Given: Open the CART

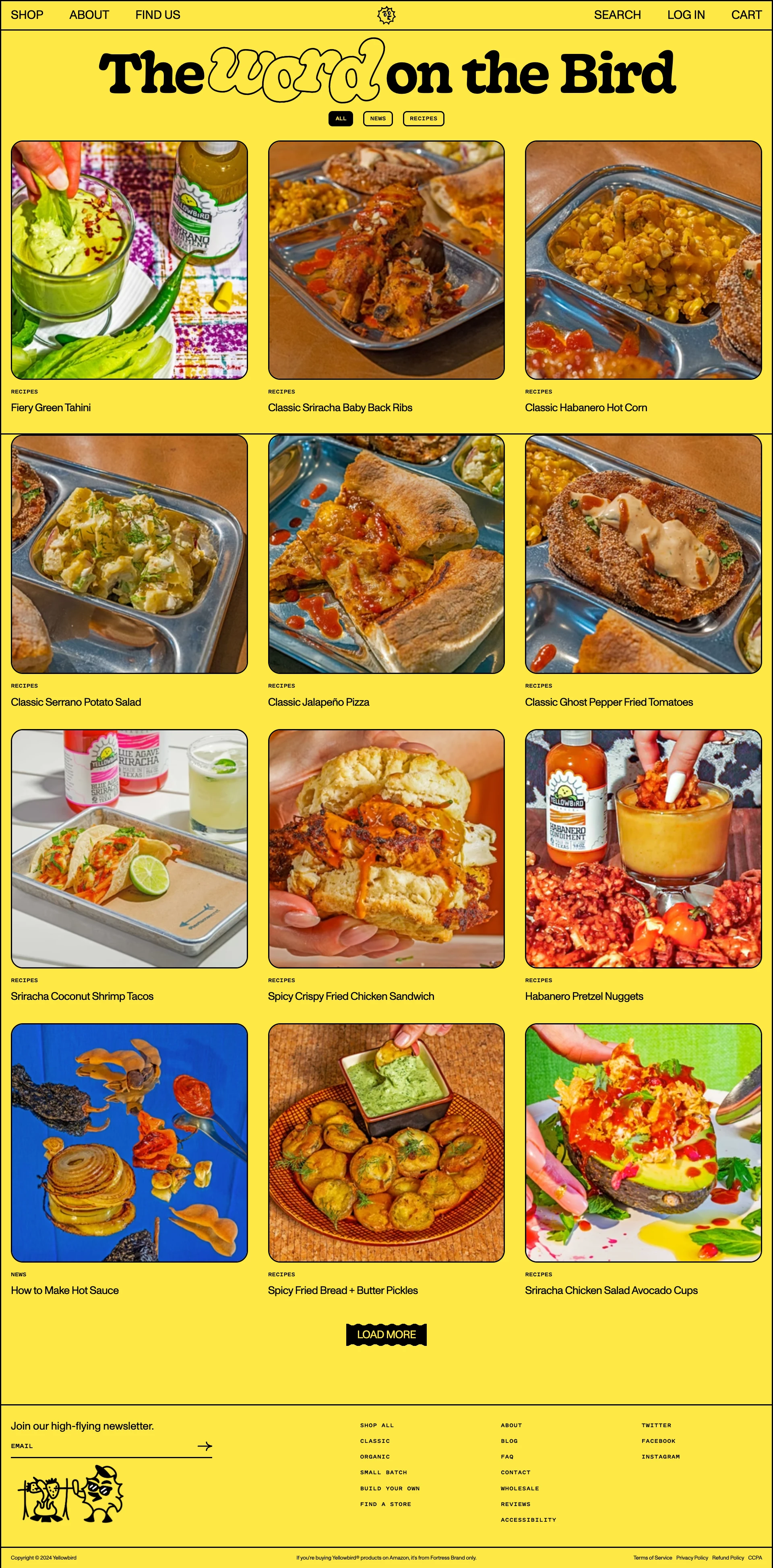Looking at the screenshot, I should click(x=746, y=14).
